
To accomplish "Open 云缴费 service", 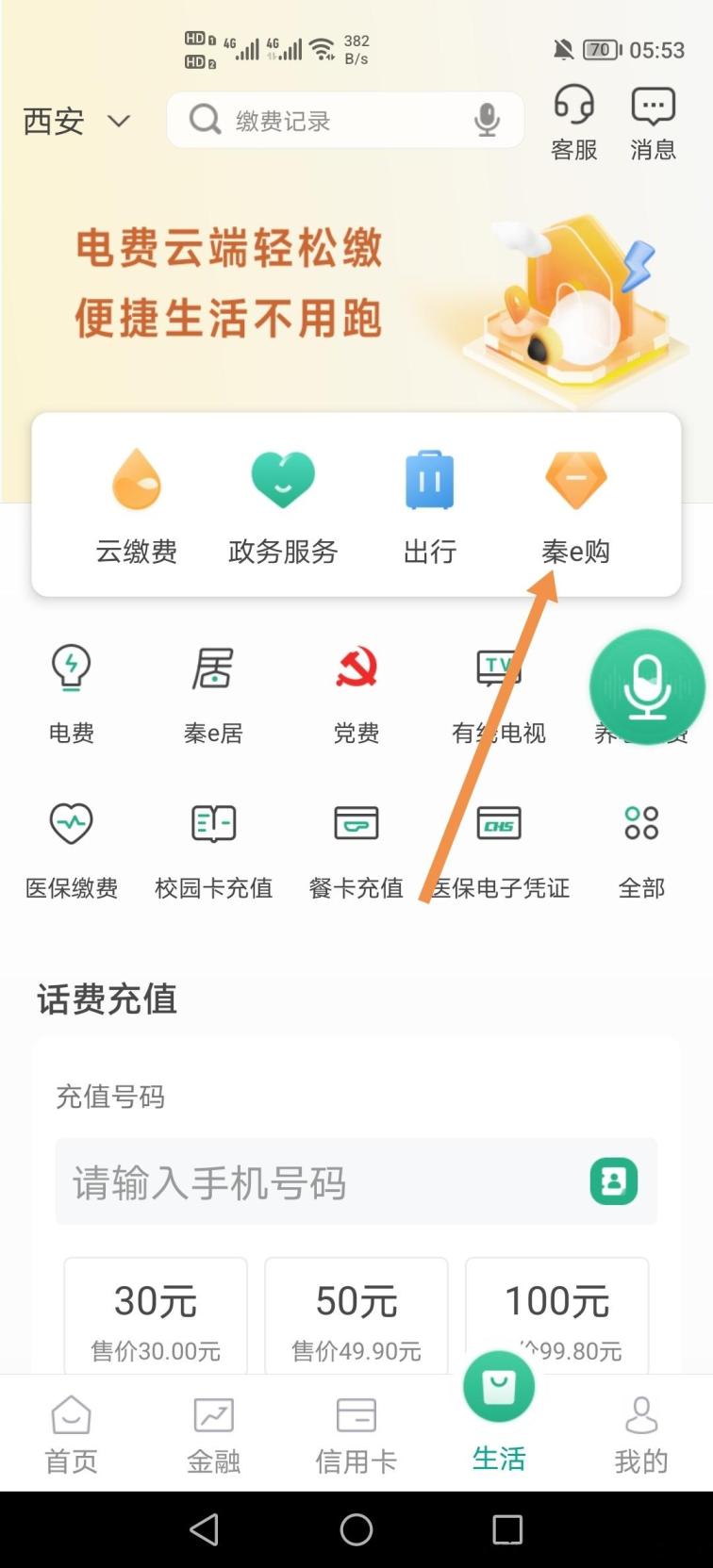I will [137, 506].
